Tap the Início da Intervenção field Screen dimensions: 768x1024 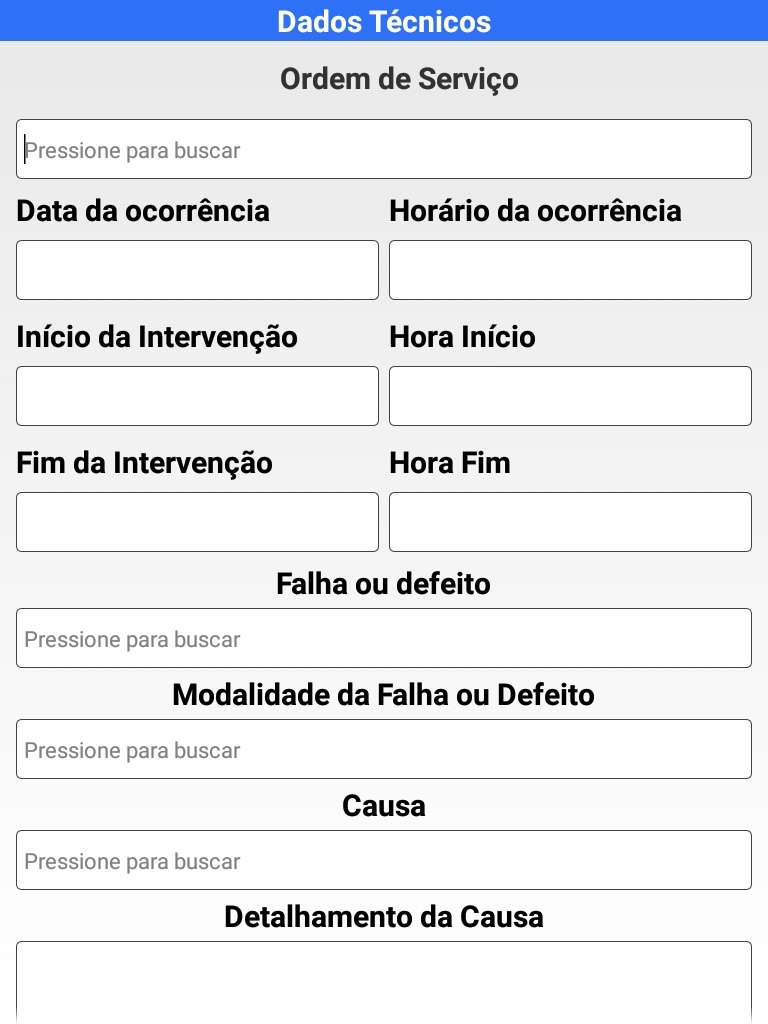(x=197, y=396)
